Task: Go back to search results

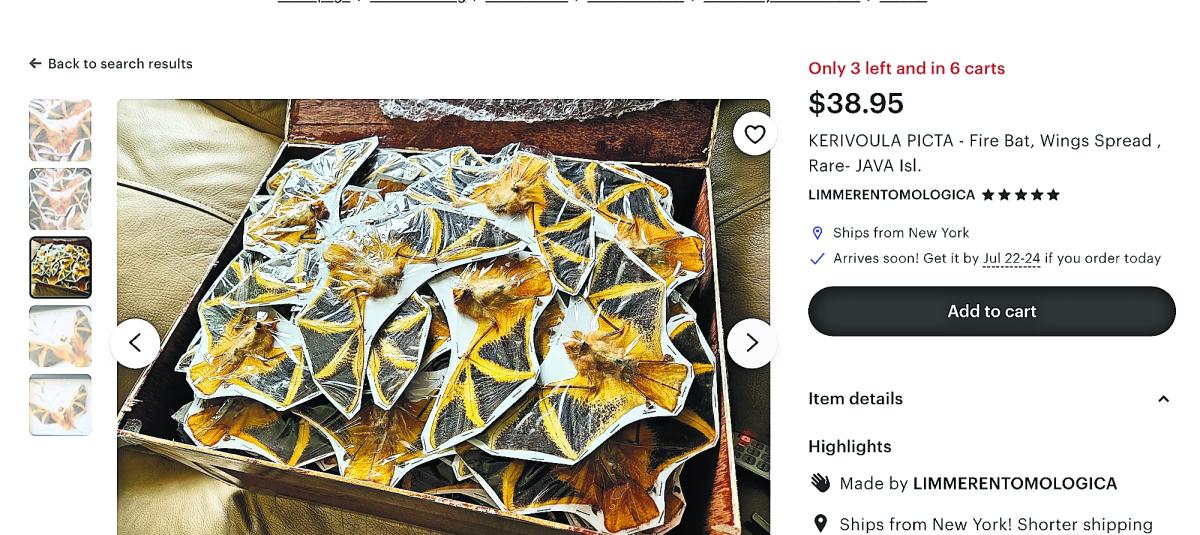Action: 111,64
